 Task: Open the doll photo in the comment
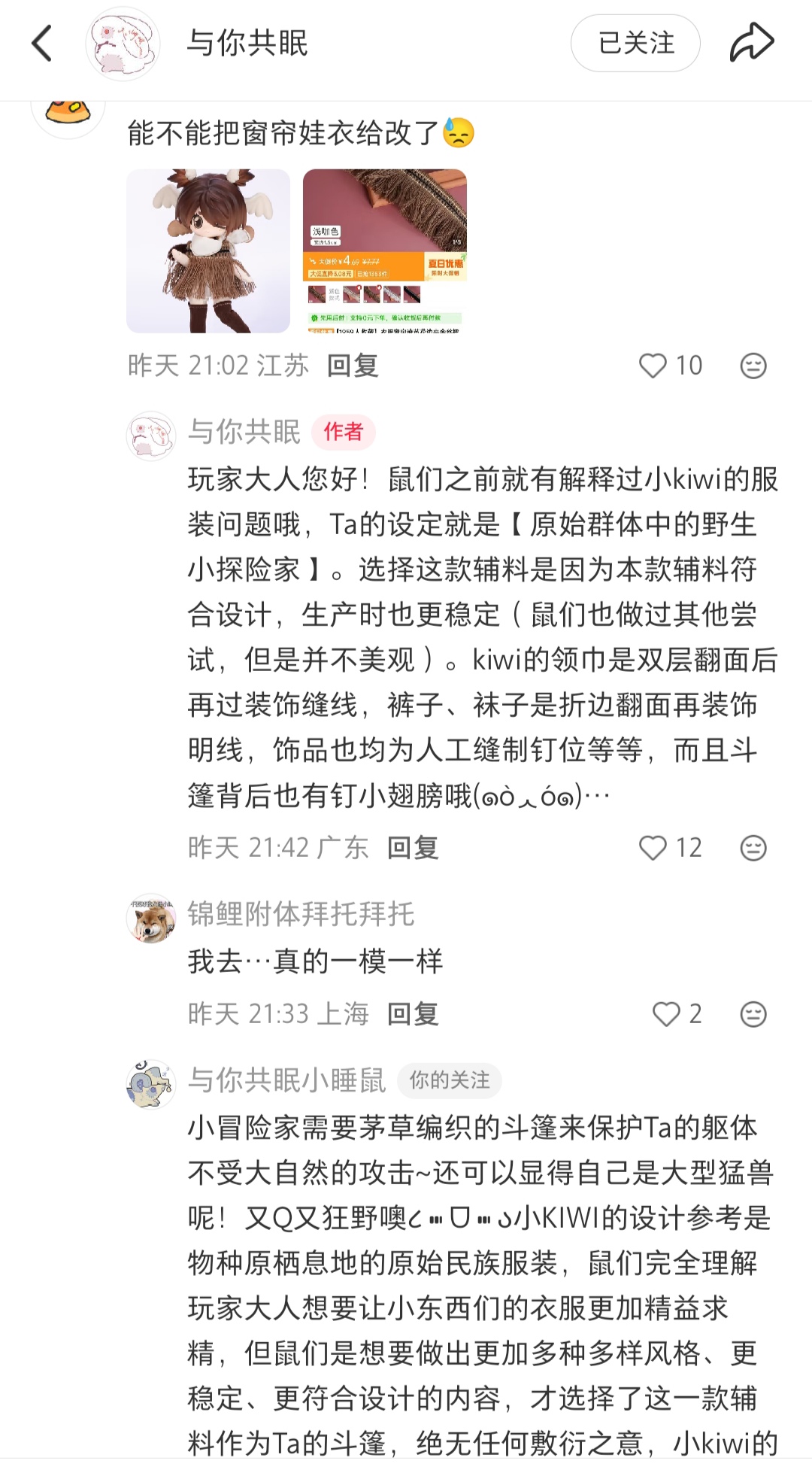(208, 251)
